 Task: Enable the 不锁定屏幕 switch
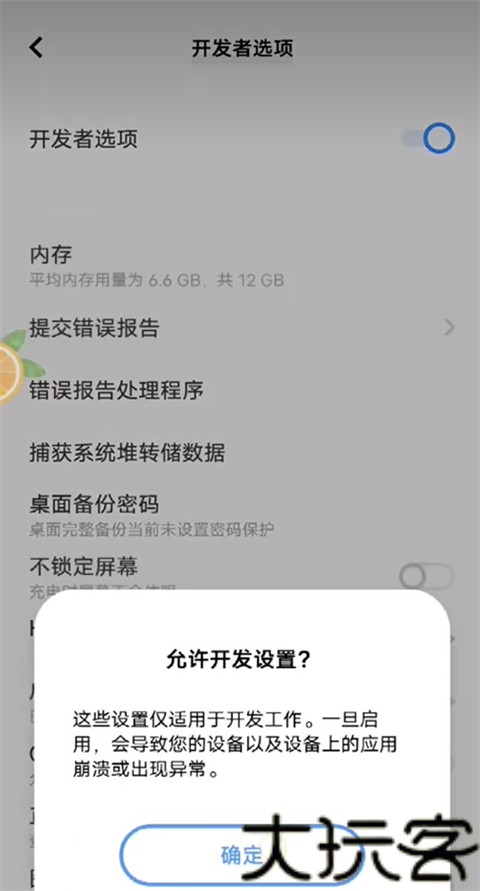pyautogui.click(x=427, y=576)
